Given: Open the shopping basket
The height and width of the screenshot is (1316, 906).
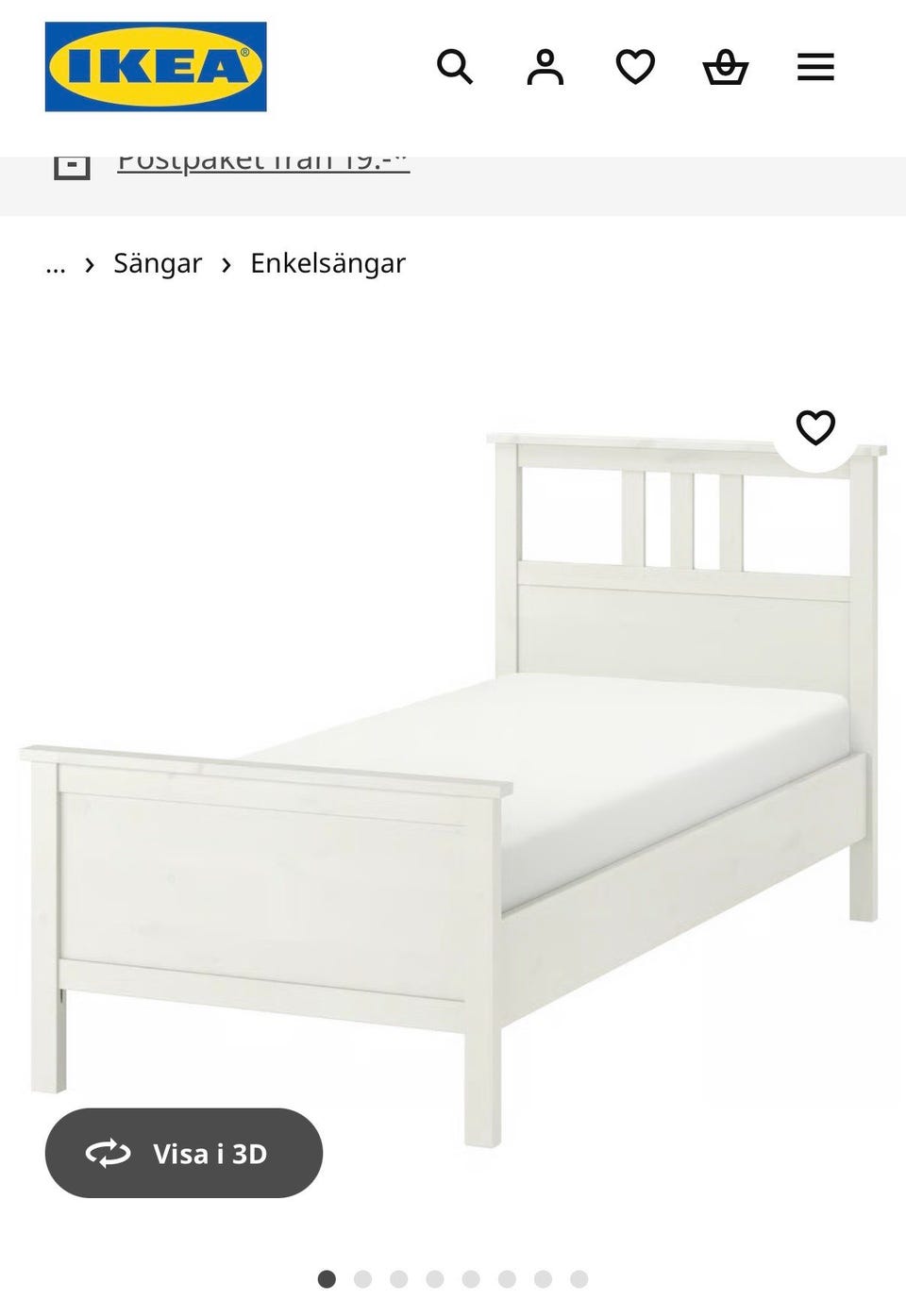Looking at the screenshot, I should coord(726,66).
